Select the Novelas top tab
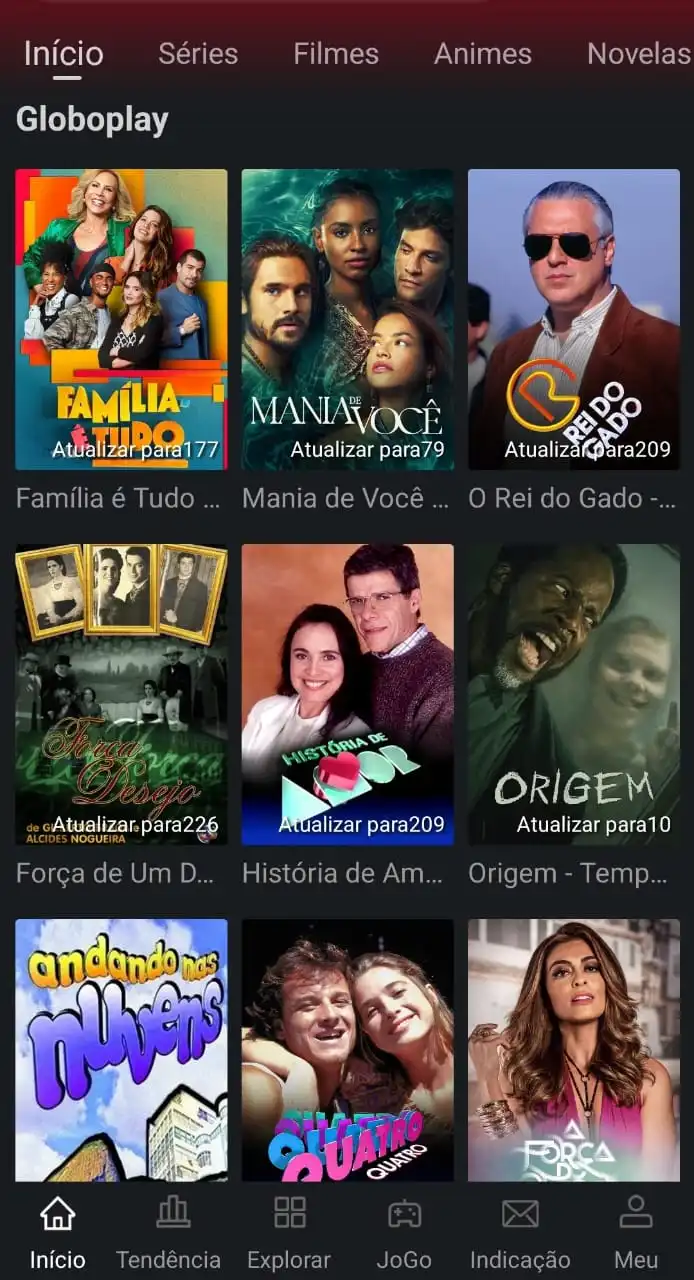 coord(639,54)
